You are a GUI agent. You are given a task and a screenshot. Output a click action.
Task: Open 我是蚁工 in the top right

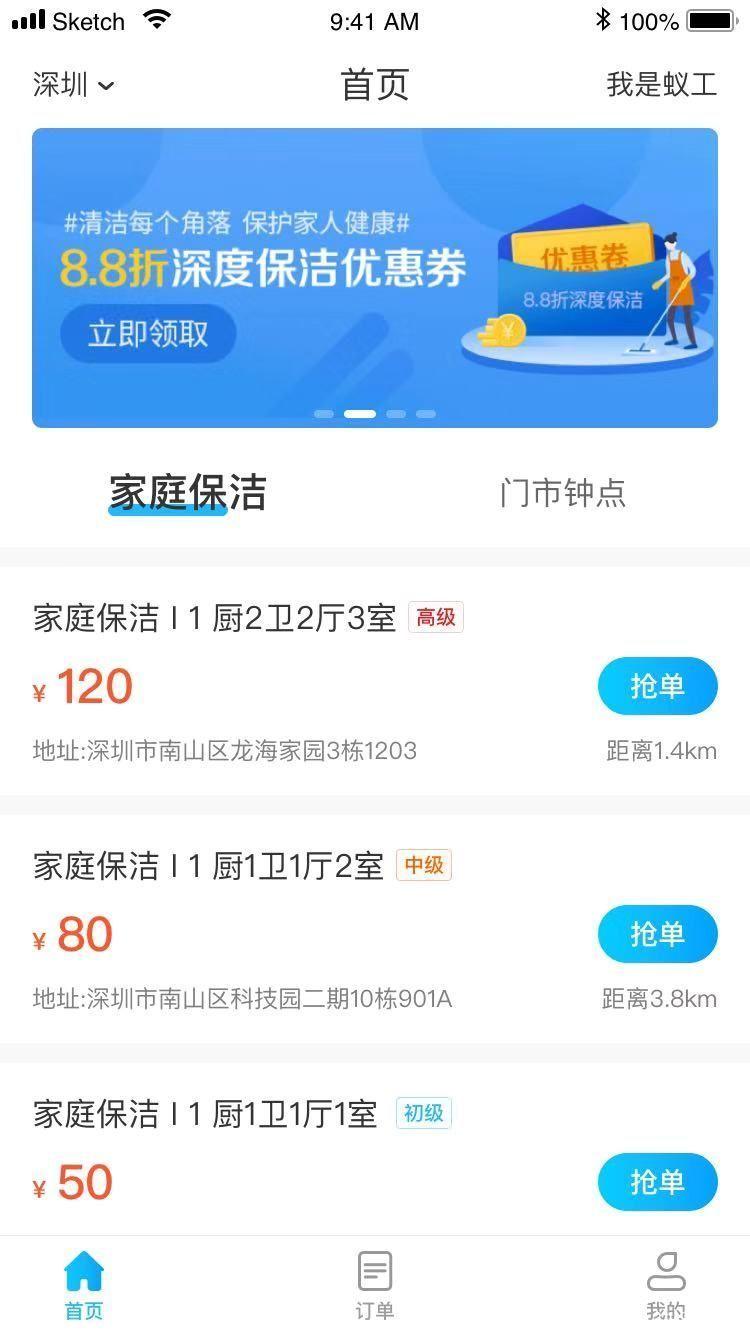665,85
